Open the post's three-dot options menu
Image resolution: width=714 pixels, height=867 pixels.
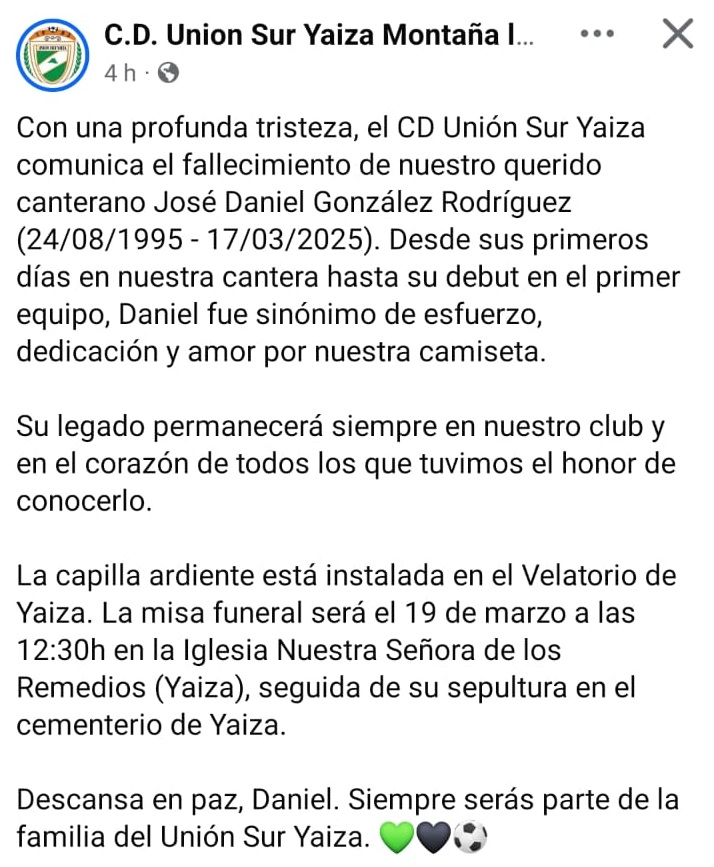pyautogui.click(x=597, y=35)
